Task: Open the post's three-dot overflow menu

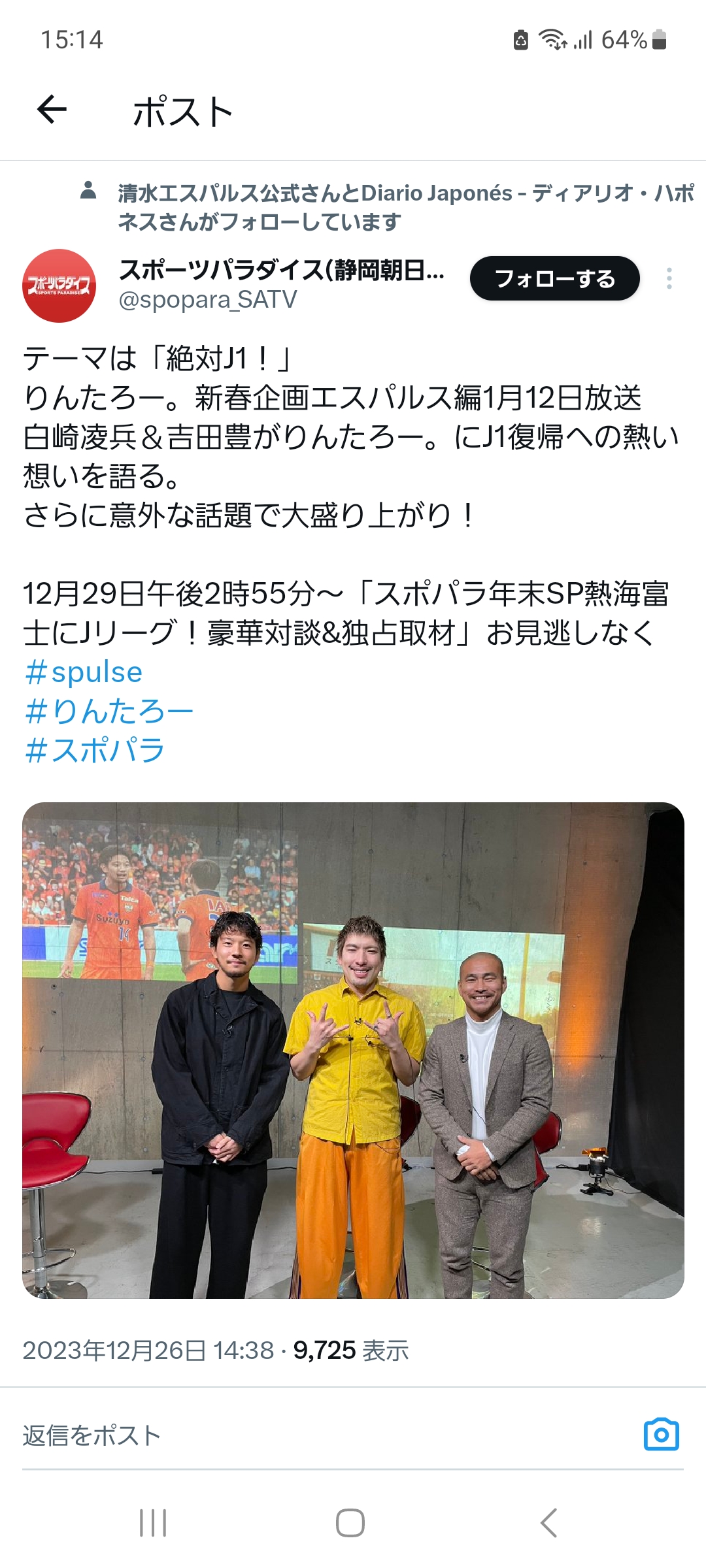Action: (x=669, y=279)
